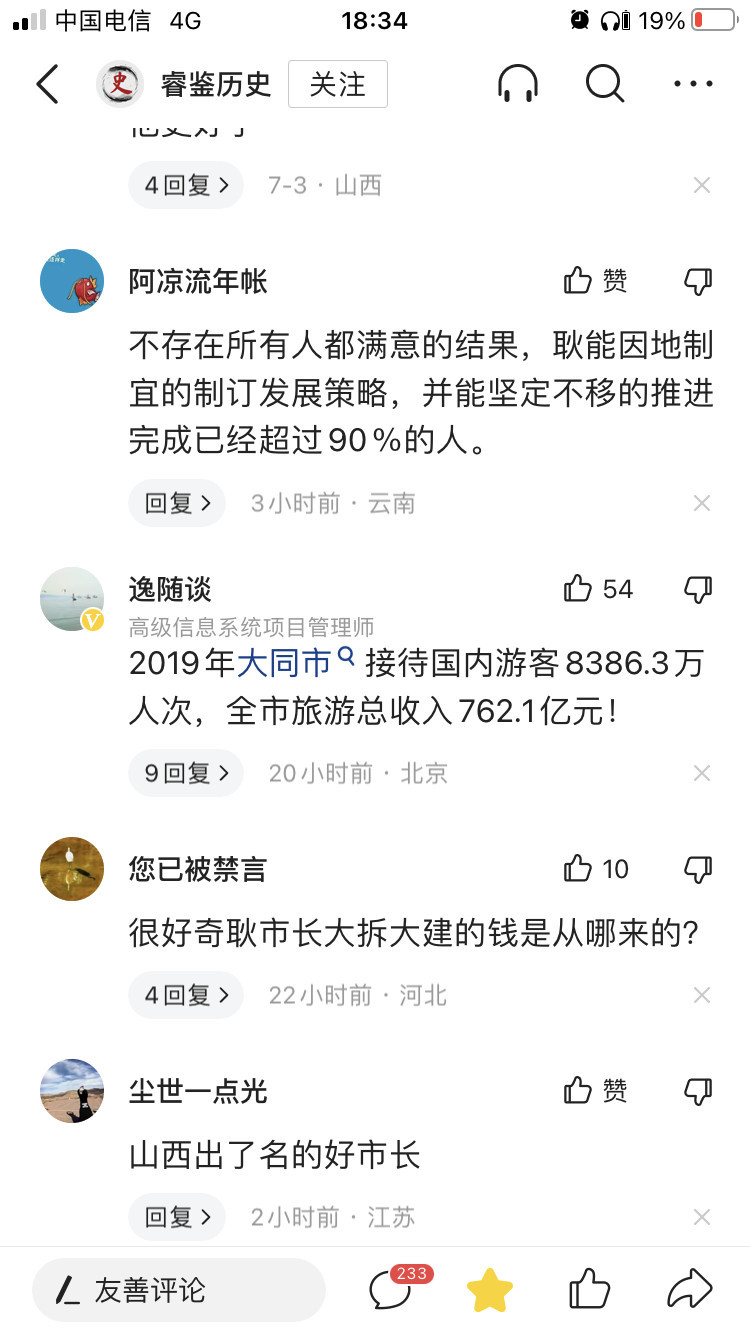This screenshot has width=750, height=1334.
Task: Open 尘世一点光's profile avatar
Action: pos(72,1091)
